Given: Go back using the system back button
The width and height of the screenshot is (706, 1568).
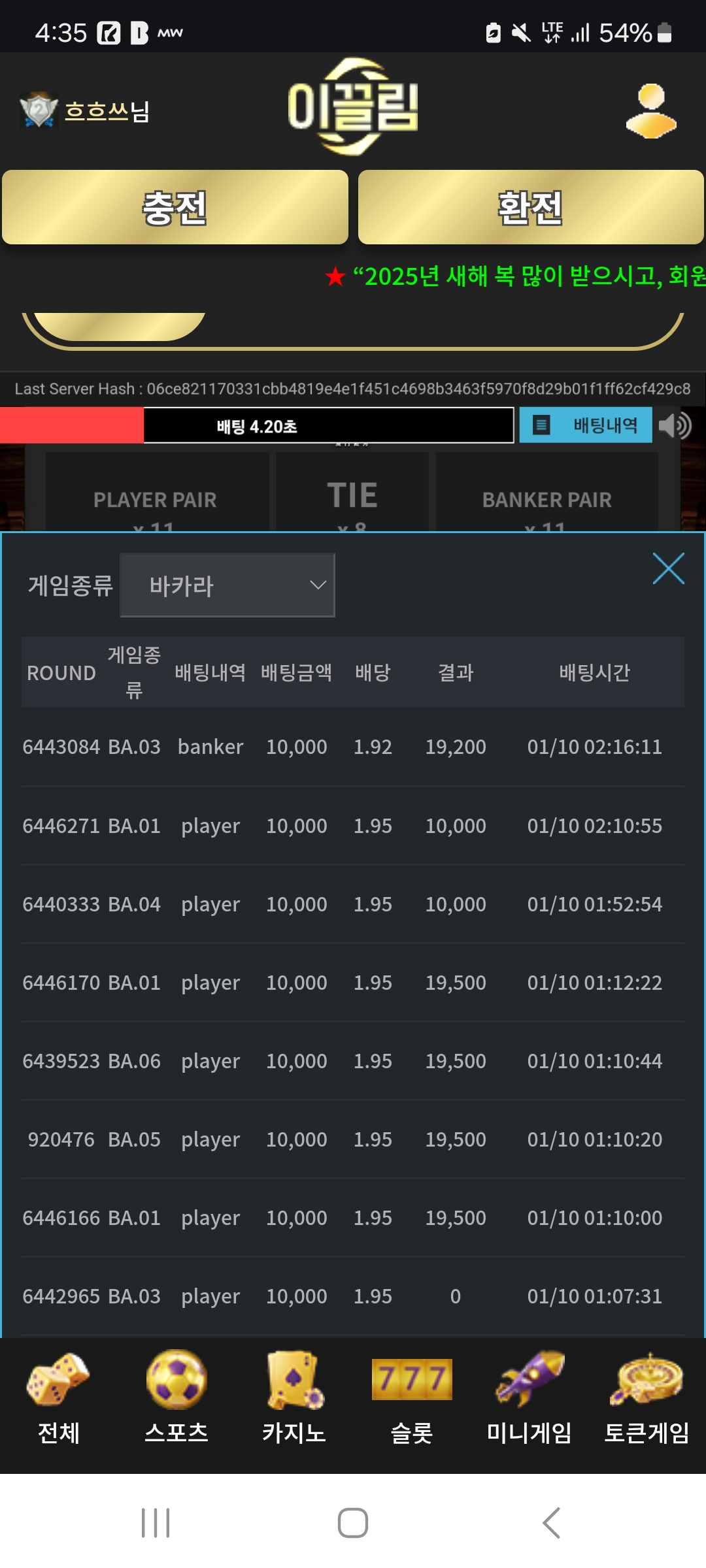Looking at the screenshot, I should [551, 1523].
